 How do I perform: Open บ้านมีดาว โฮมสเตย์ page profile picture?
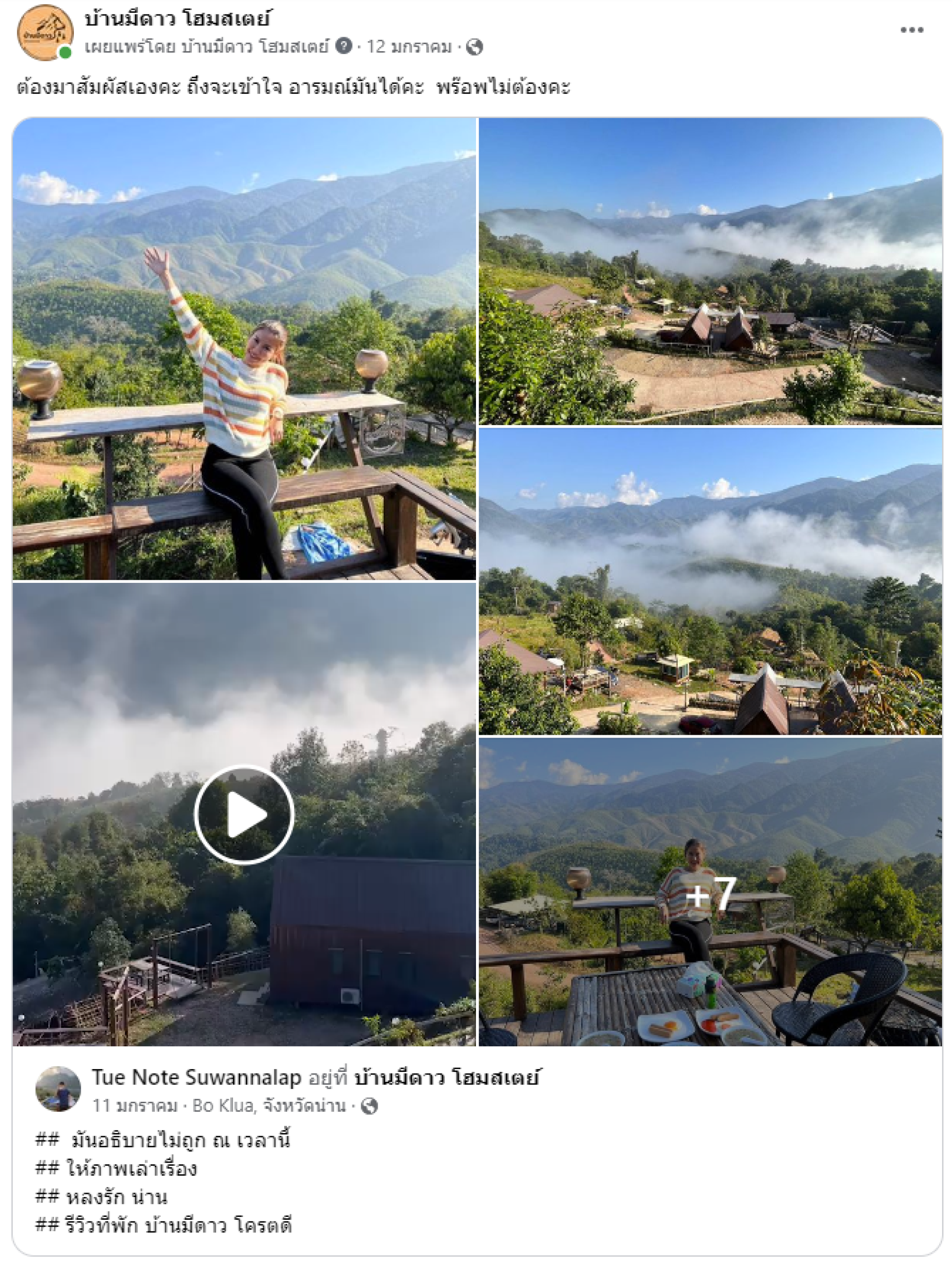point(46,33)
